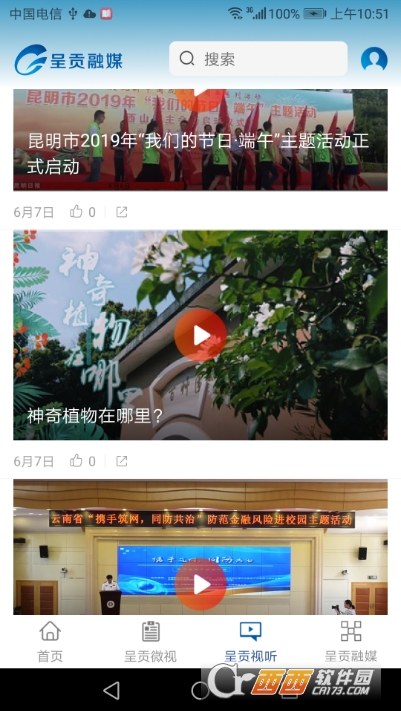This screenshot has height=711, width=401.
Task: Like the 昆明市2019年端午 video
Action: 82,212
